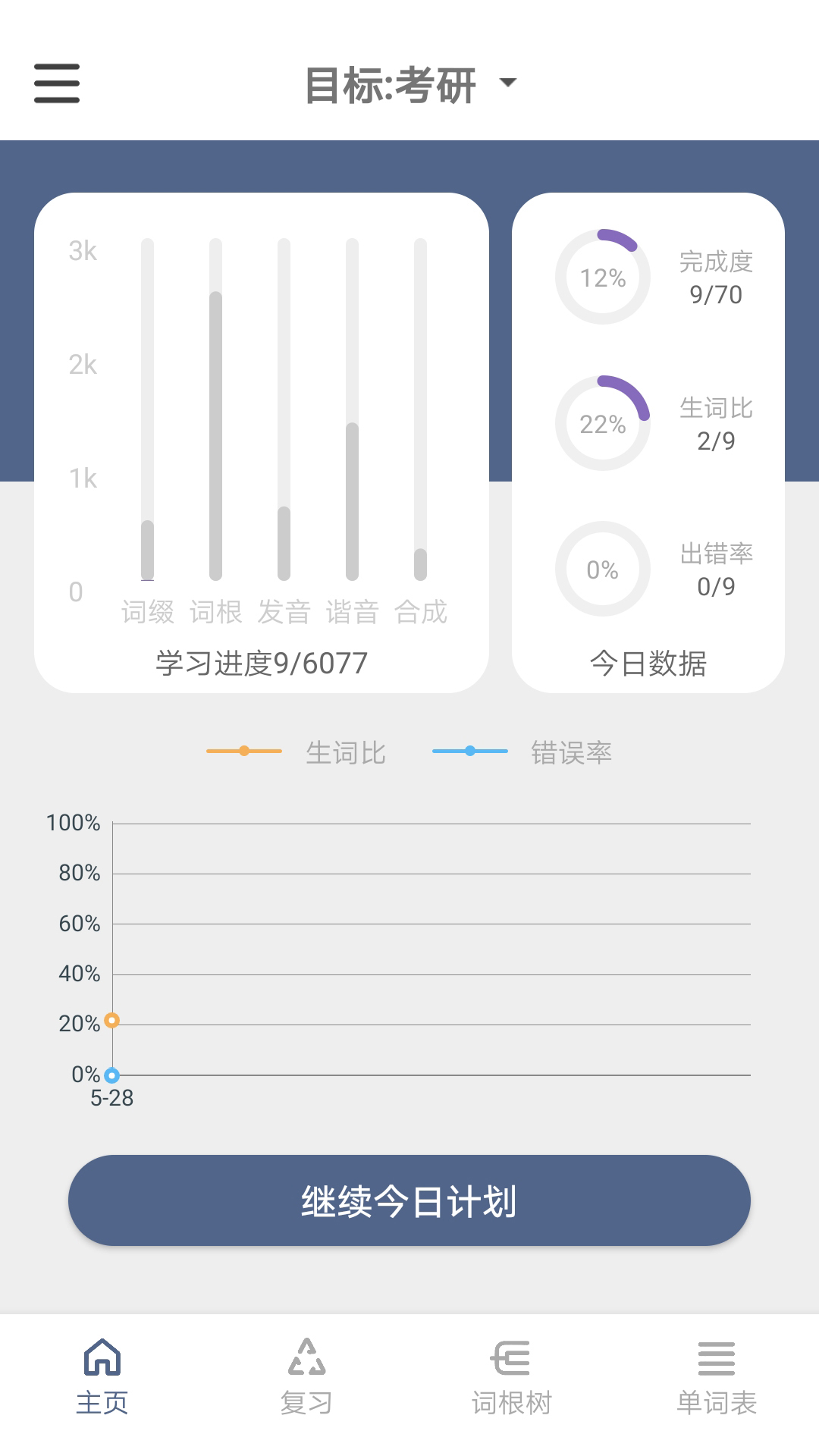Click the 出错率 progress ring showing 0%
819x1456 pixels.
[x=601, y=569]
